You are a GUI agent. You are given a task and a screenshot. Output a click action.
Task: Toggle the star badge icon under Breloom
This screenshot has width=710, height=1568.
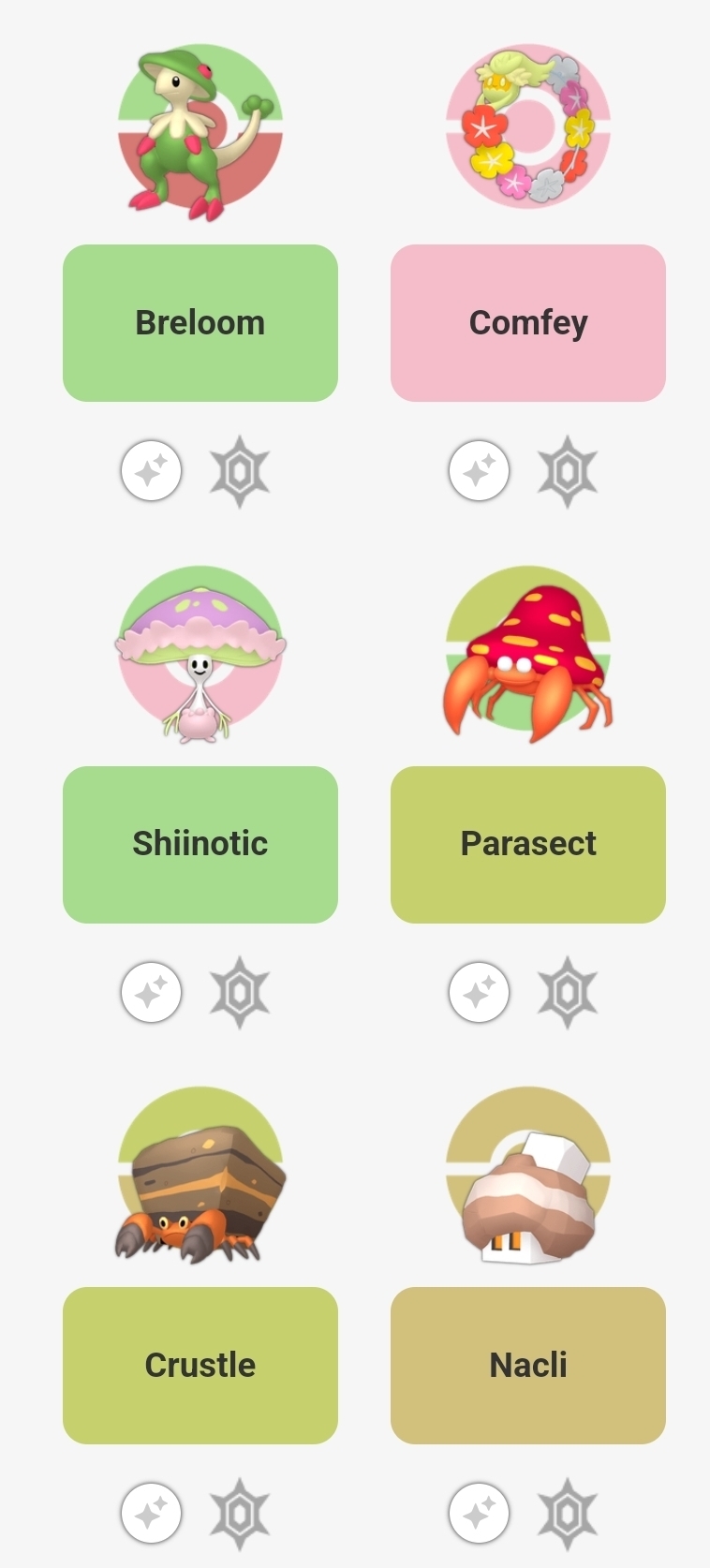point(240,471)
